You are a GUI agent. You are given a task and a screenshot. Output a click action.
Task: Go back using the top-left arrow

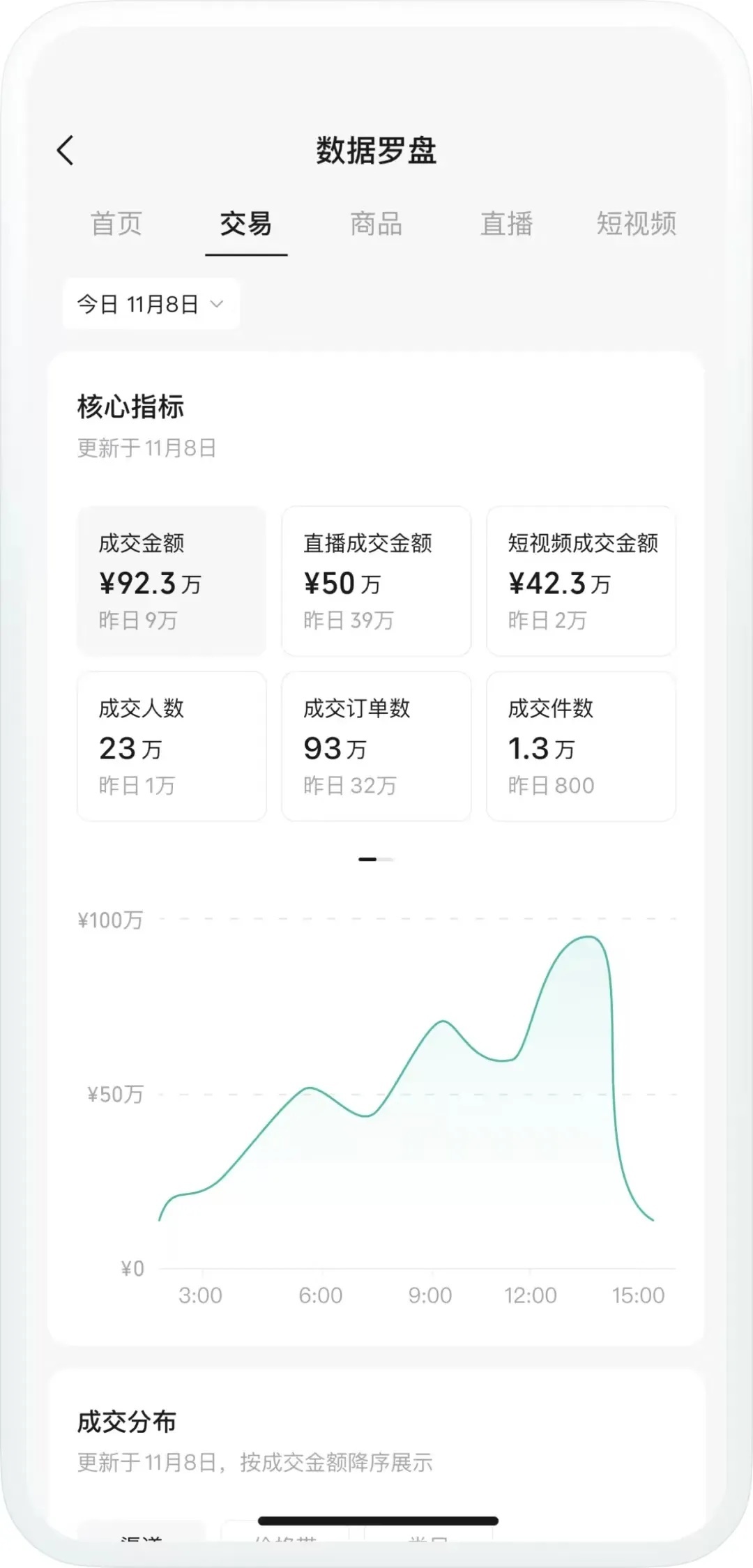(66, 150)
